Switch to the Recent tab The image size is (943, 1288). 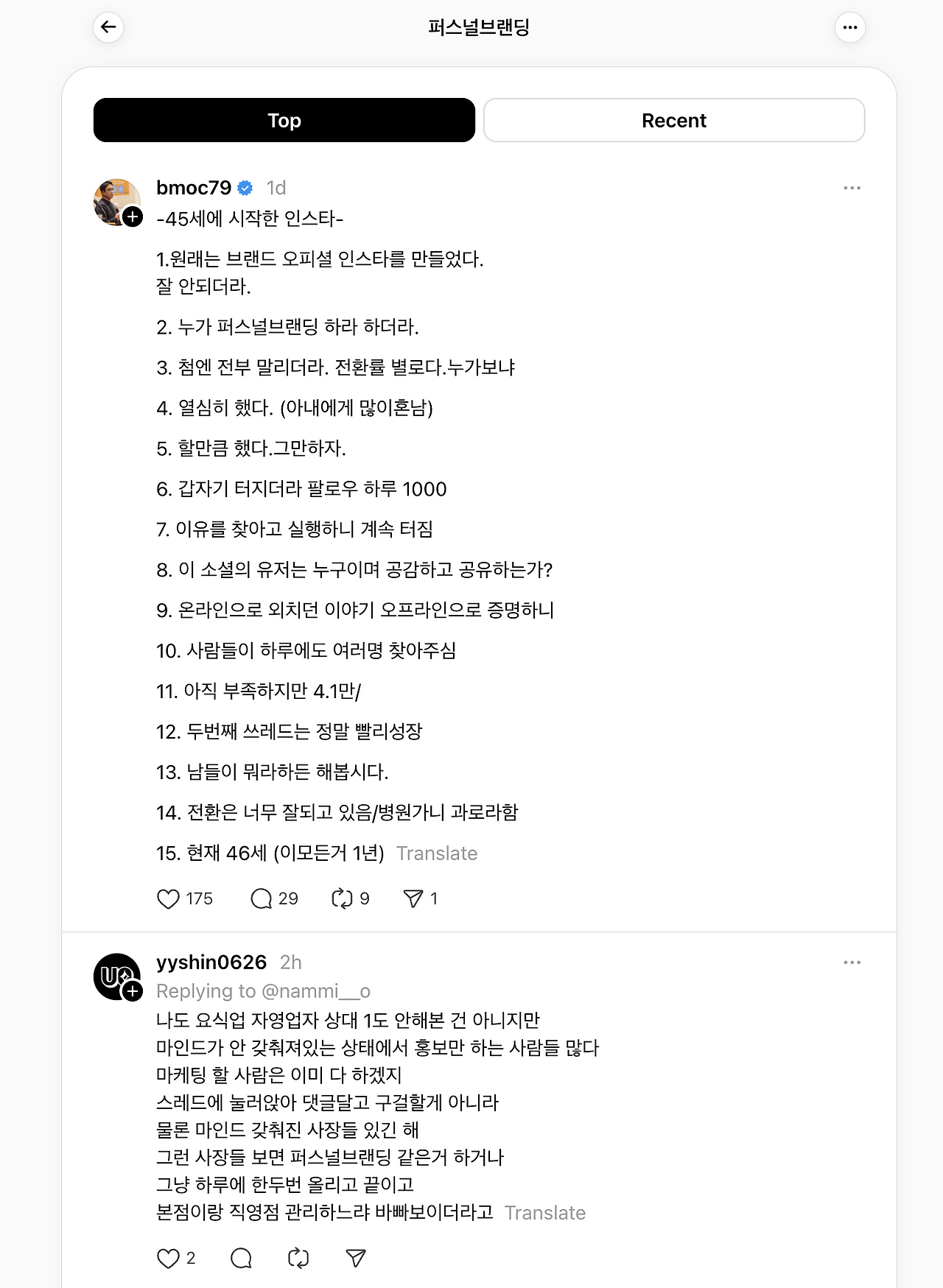pos(673,120)
